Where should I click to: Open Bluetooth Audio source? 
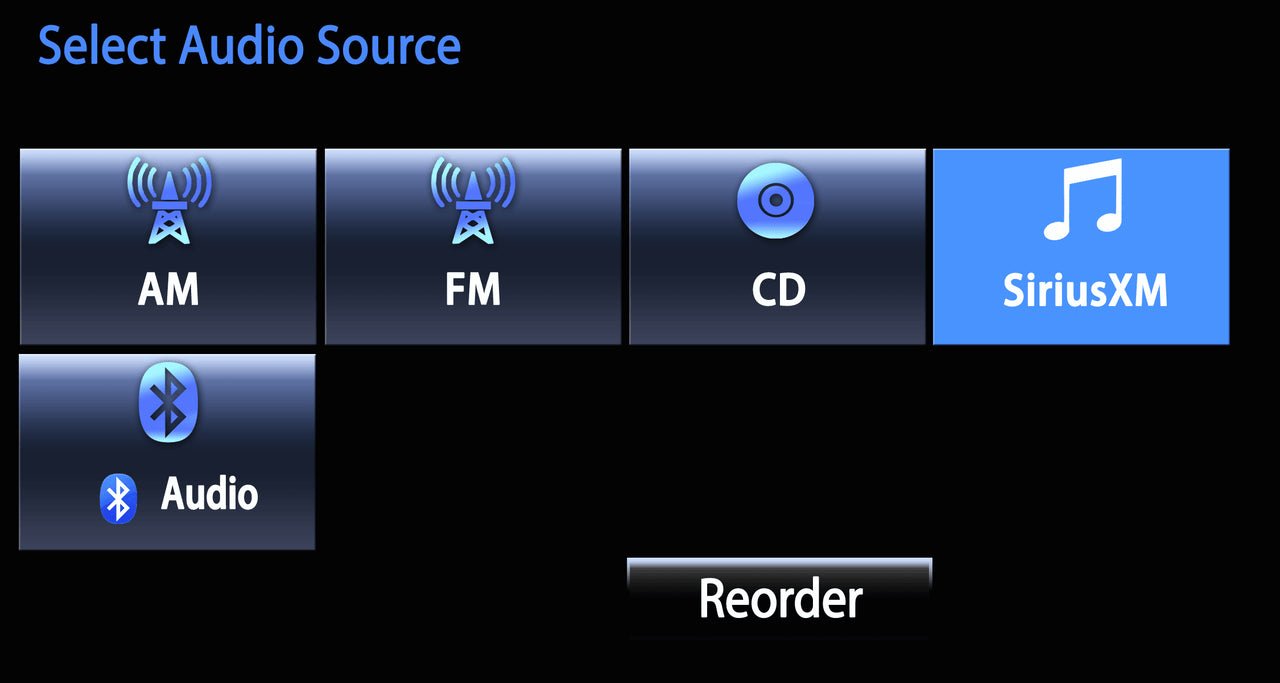click(x=167, y=451)
